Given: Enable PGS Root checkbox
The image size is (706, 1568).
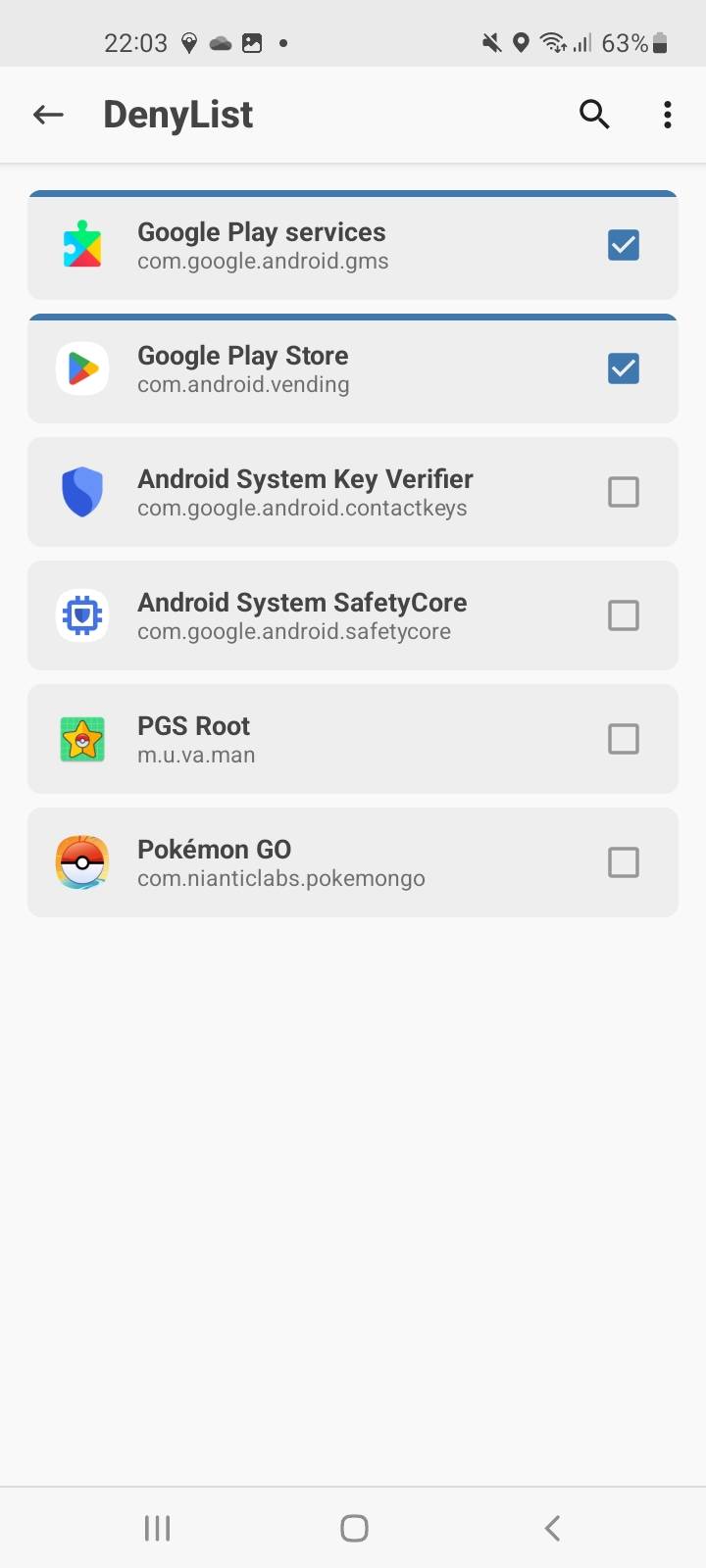Looking at the screenshot, I should point(624,739).
